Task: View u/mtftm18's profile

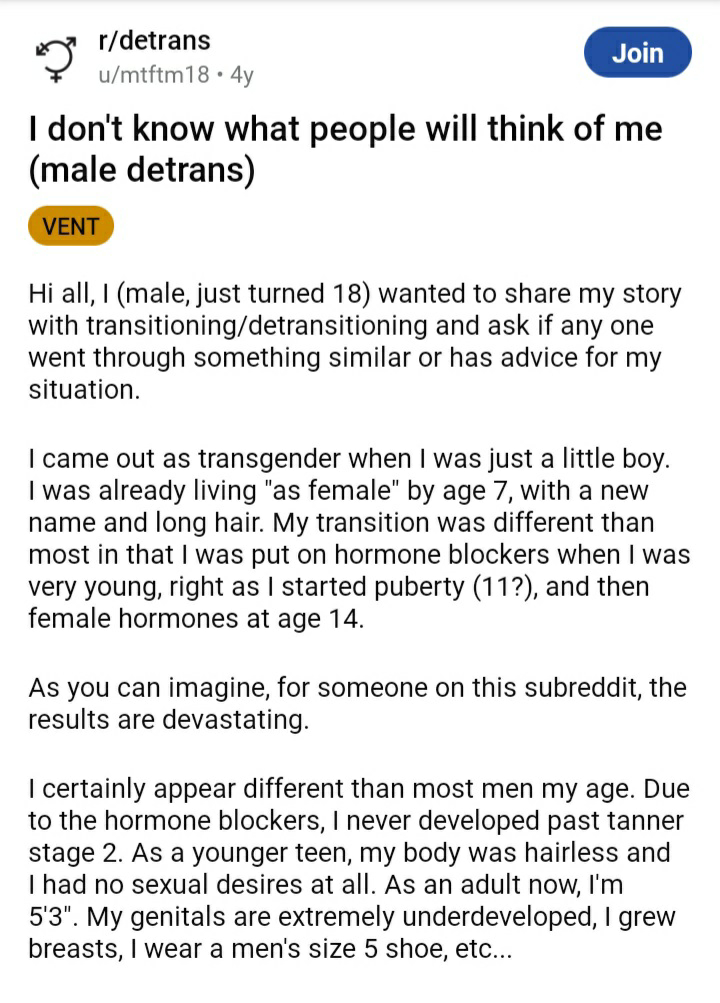Action: pos(153,75)
